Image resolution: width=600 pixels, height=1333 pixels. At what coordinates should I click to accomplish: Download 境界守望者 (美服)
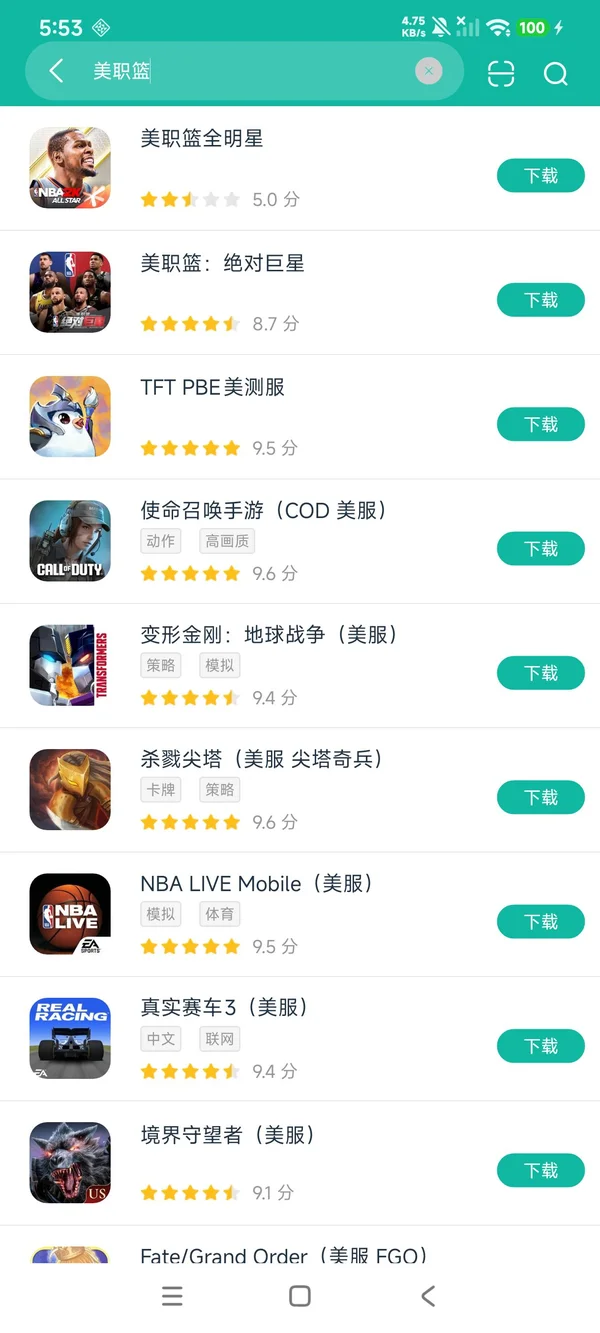point(540,1170)
